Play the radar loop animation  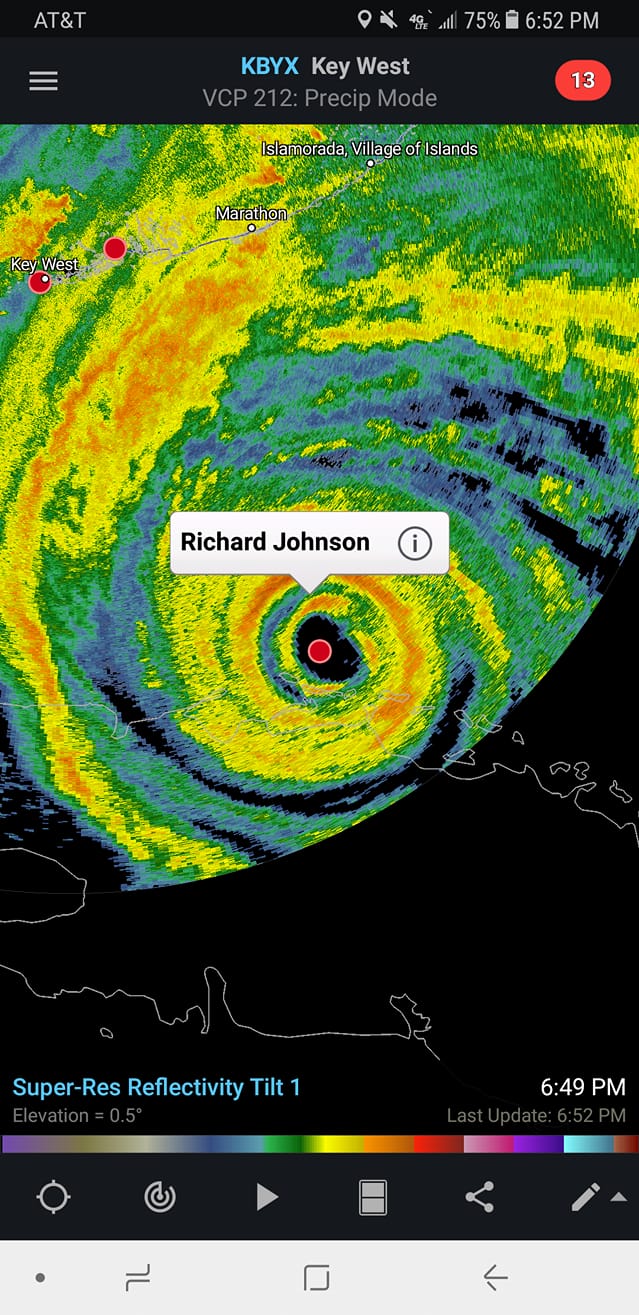point(266,1196)
